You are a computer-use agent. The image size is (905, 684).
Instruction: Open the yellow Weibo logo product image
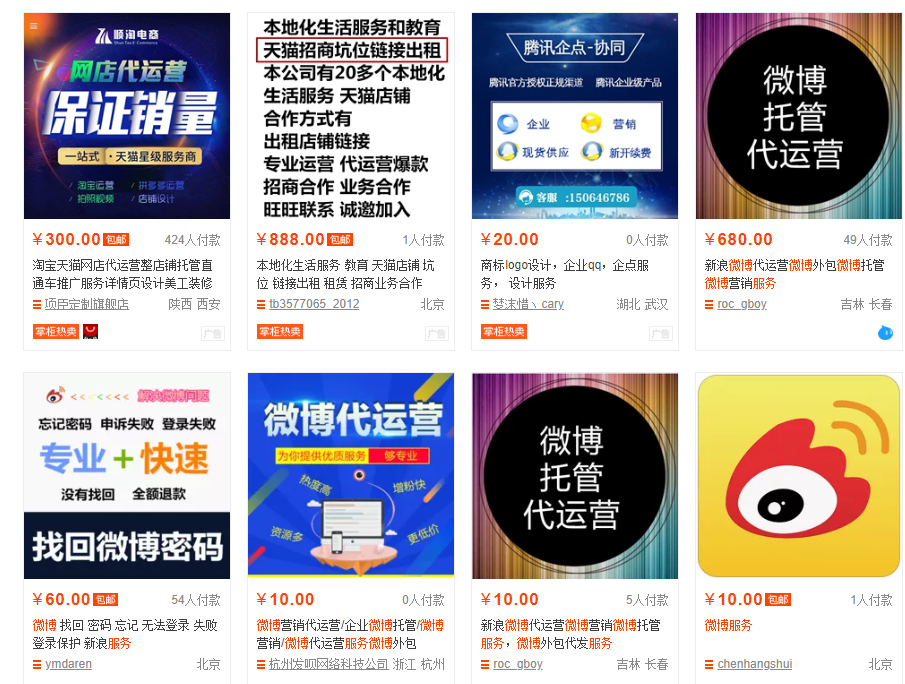799,476
